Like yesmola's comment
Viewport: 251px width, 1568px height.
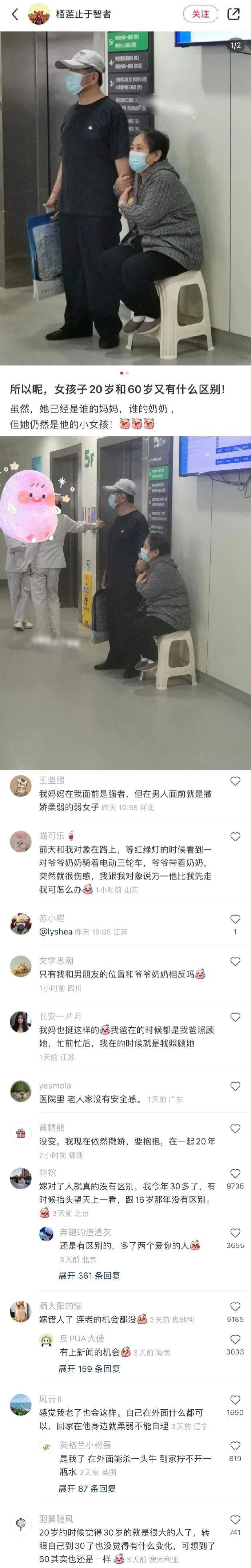(x=235, y=1086)
